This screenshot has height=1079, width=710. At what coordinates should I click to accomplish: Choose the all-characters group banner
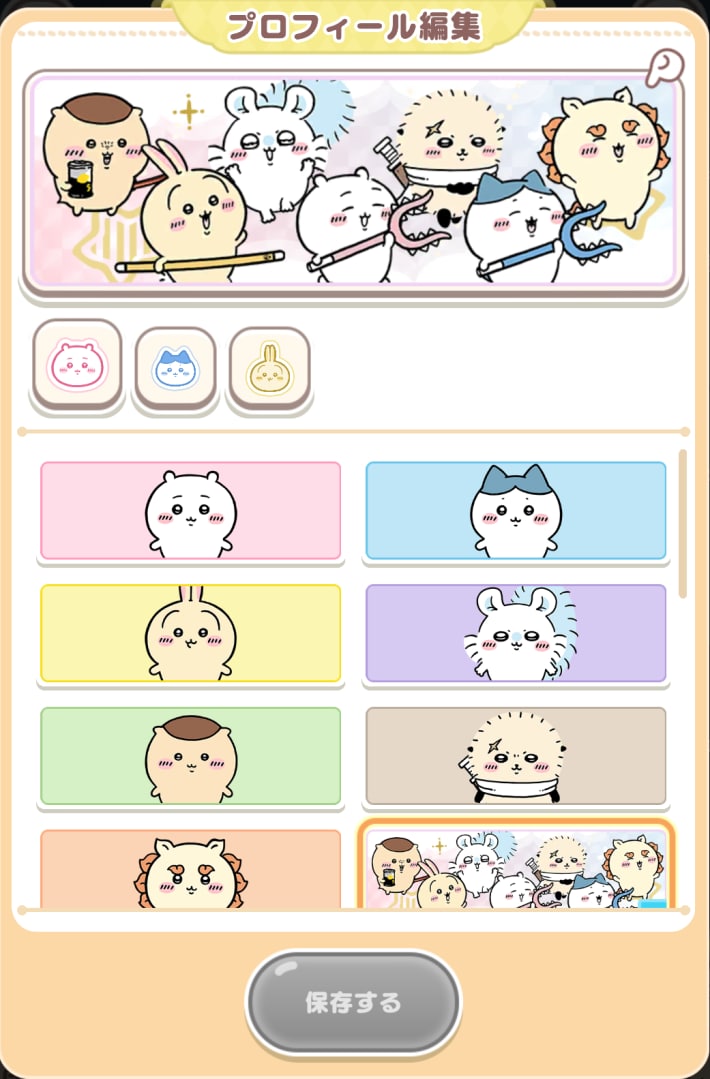point(515,867)
